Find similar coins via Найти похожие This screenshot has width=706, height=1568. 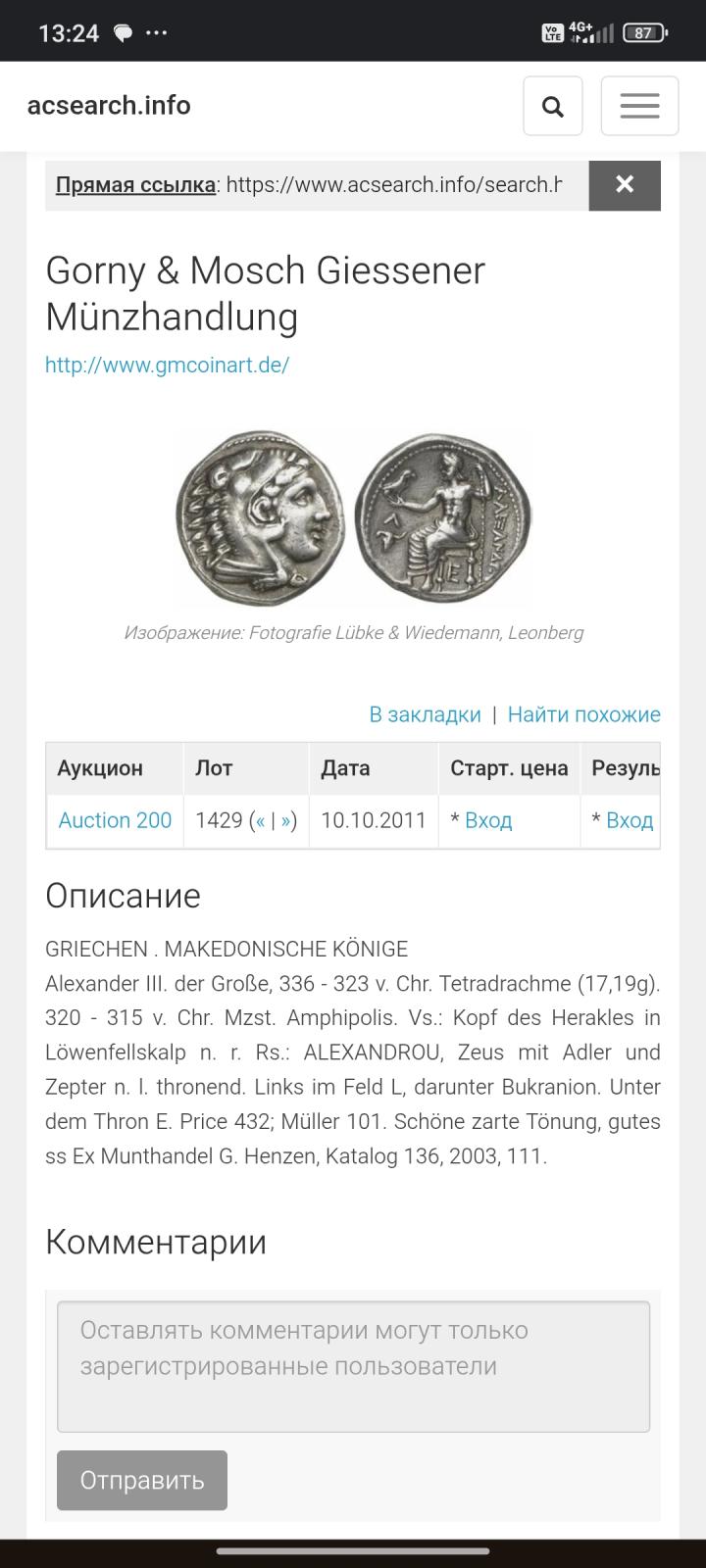(x=583, y=714)
